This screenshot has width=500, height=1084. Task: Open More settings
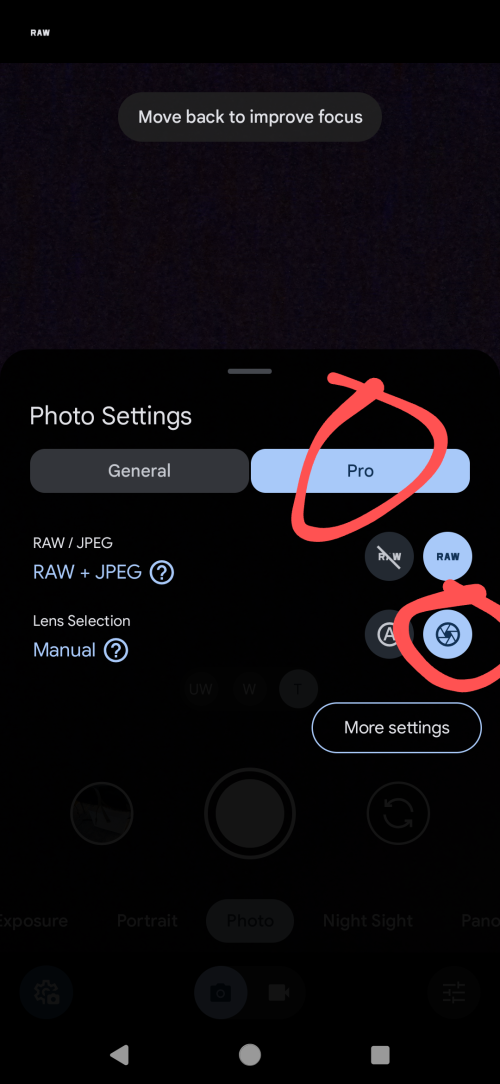396,727
